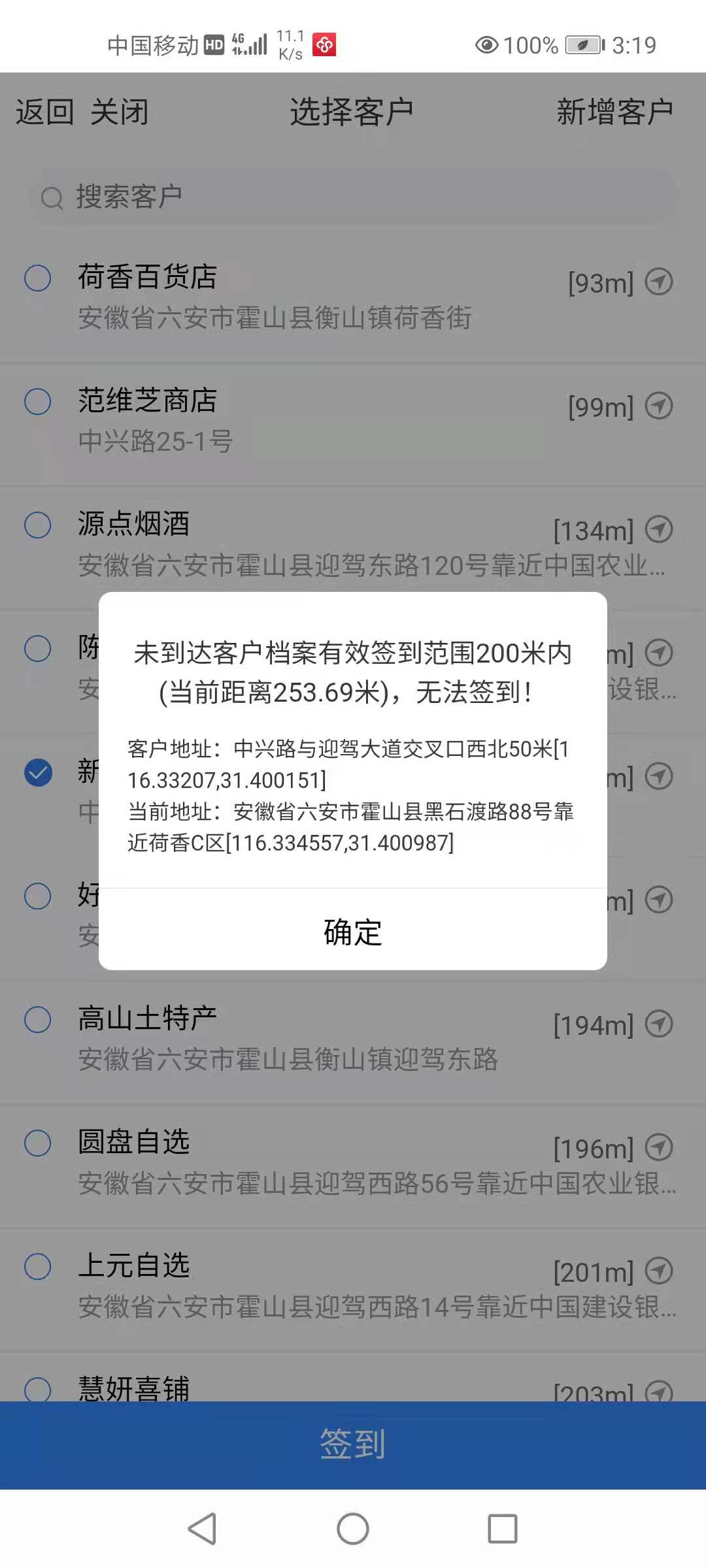Go to the system home screen
Image resolution: width=706 pixels, height=1568 pixels.
353,1529
